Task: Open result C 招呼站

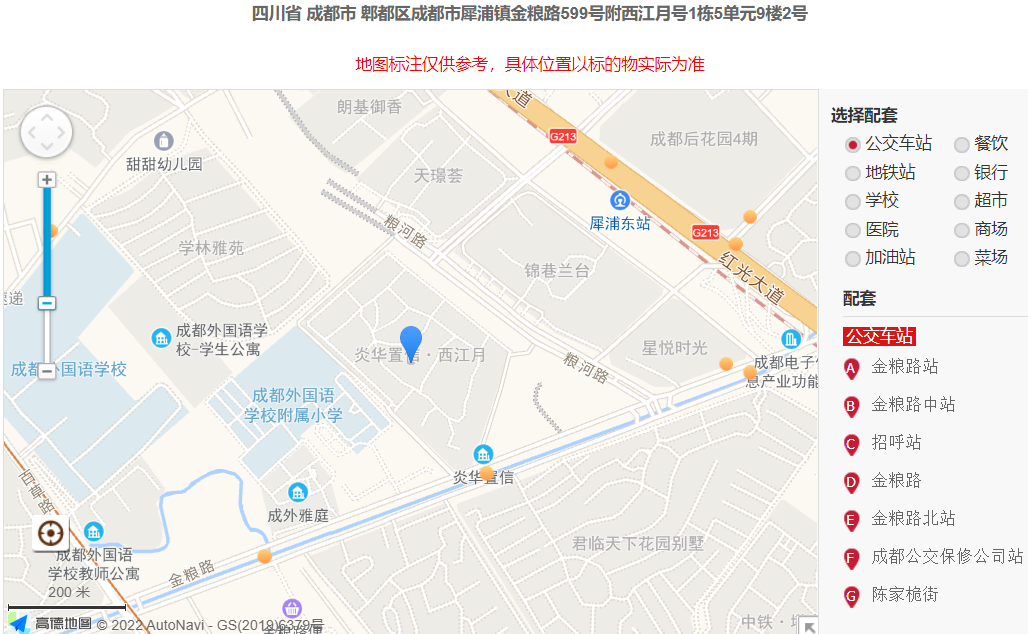Action: point(896,443)
